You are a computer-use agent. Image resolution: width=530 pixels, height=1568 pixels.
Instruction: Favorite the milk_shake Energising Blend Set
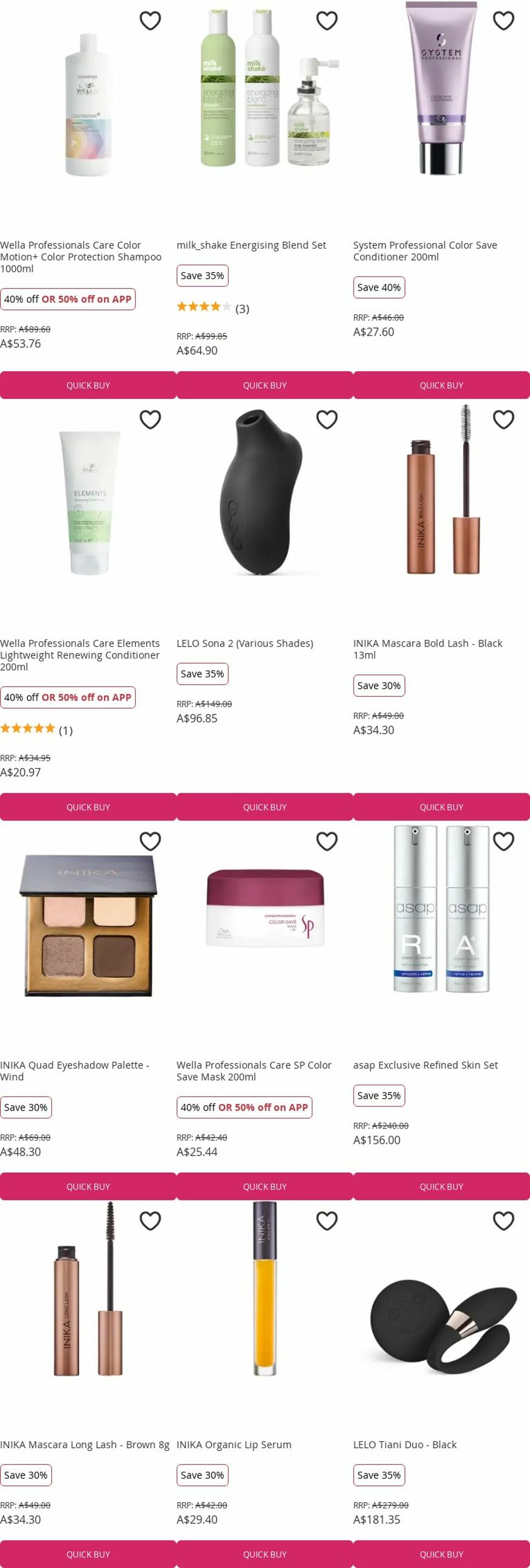pos(327,21)
